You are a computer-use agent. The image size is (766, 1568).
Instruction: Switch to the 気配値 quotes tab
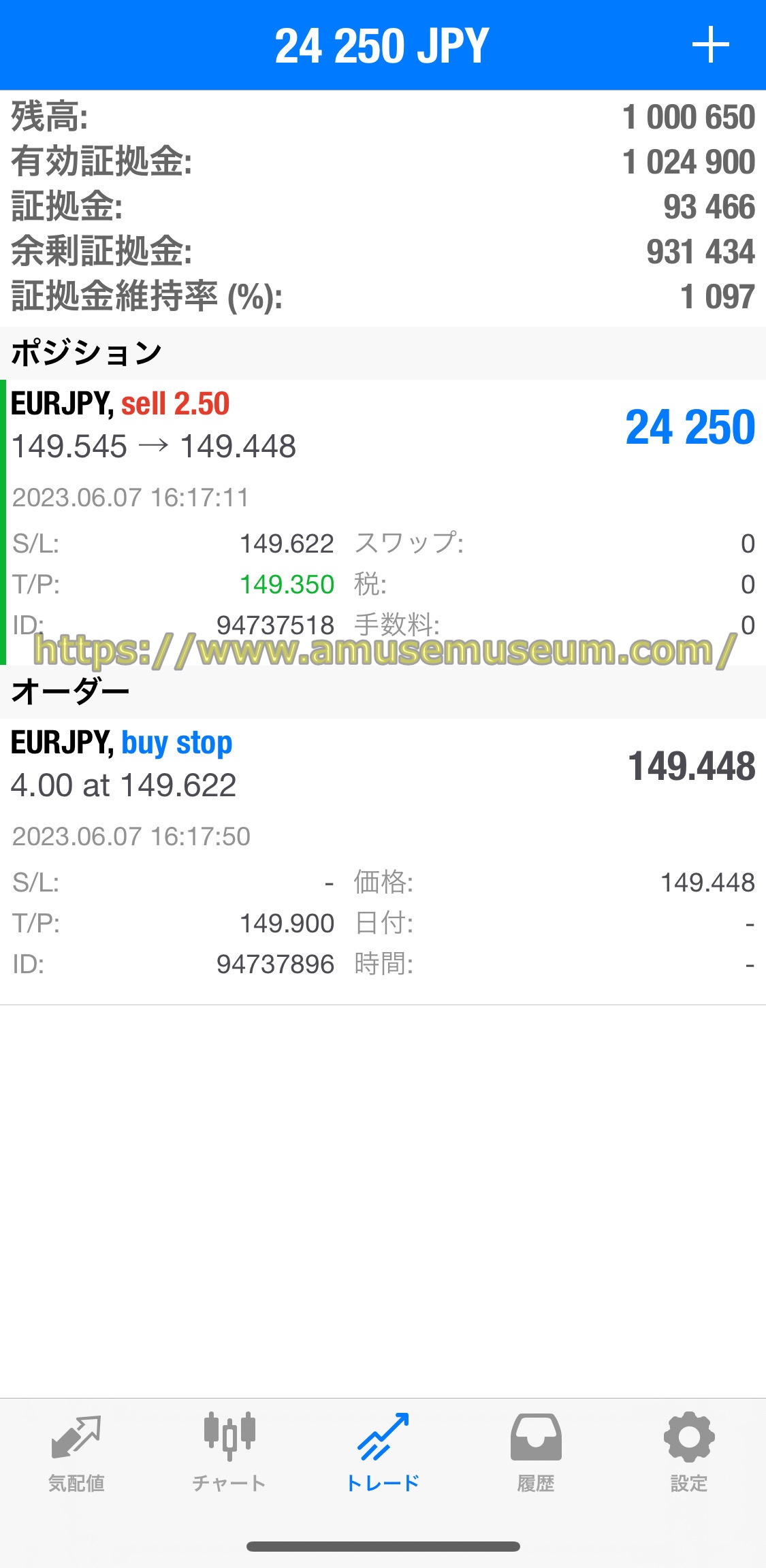pyautogui.click(x=76, y=1451)
